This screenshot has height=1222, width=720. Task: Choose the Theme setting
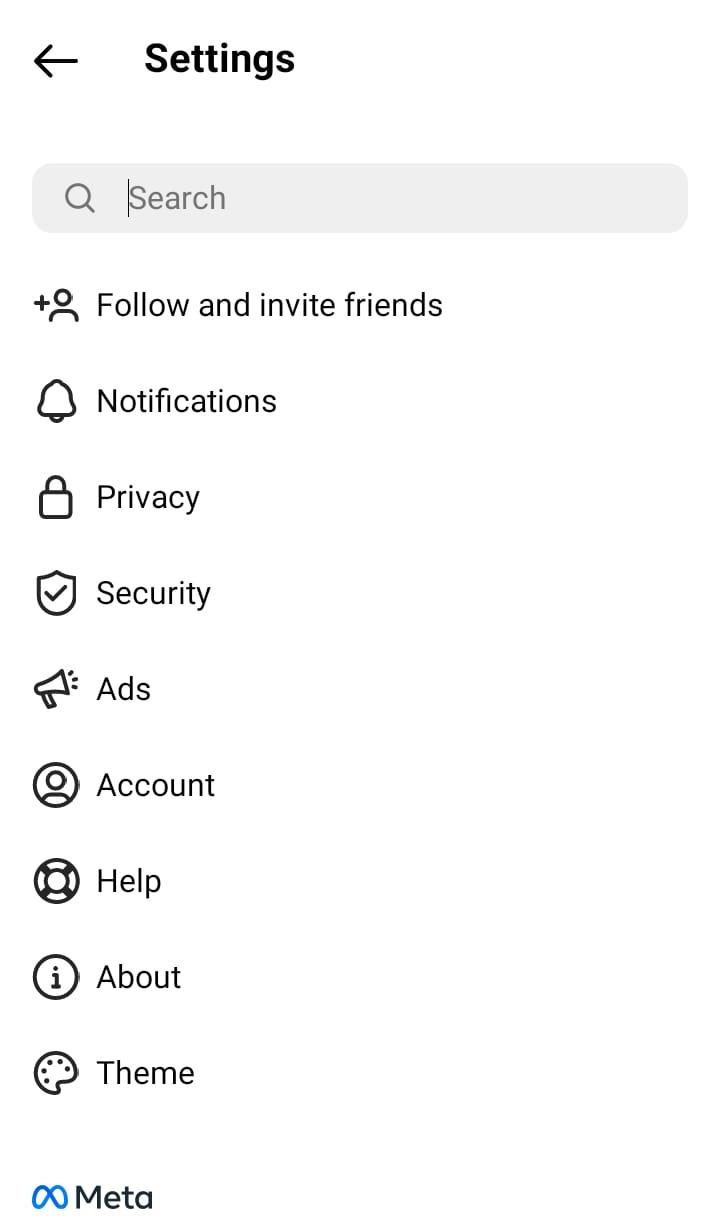145,1073
